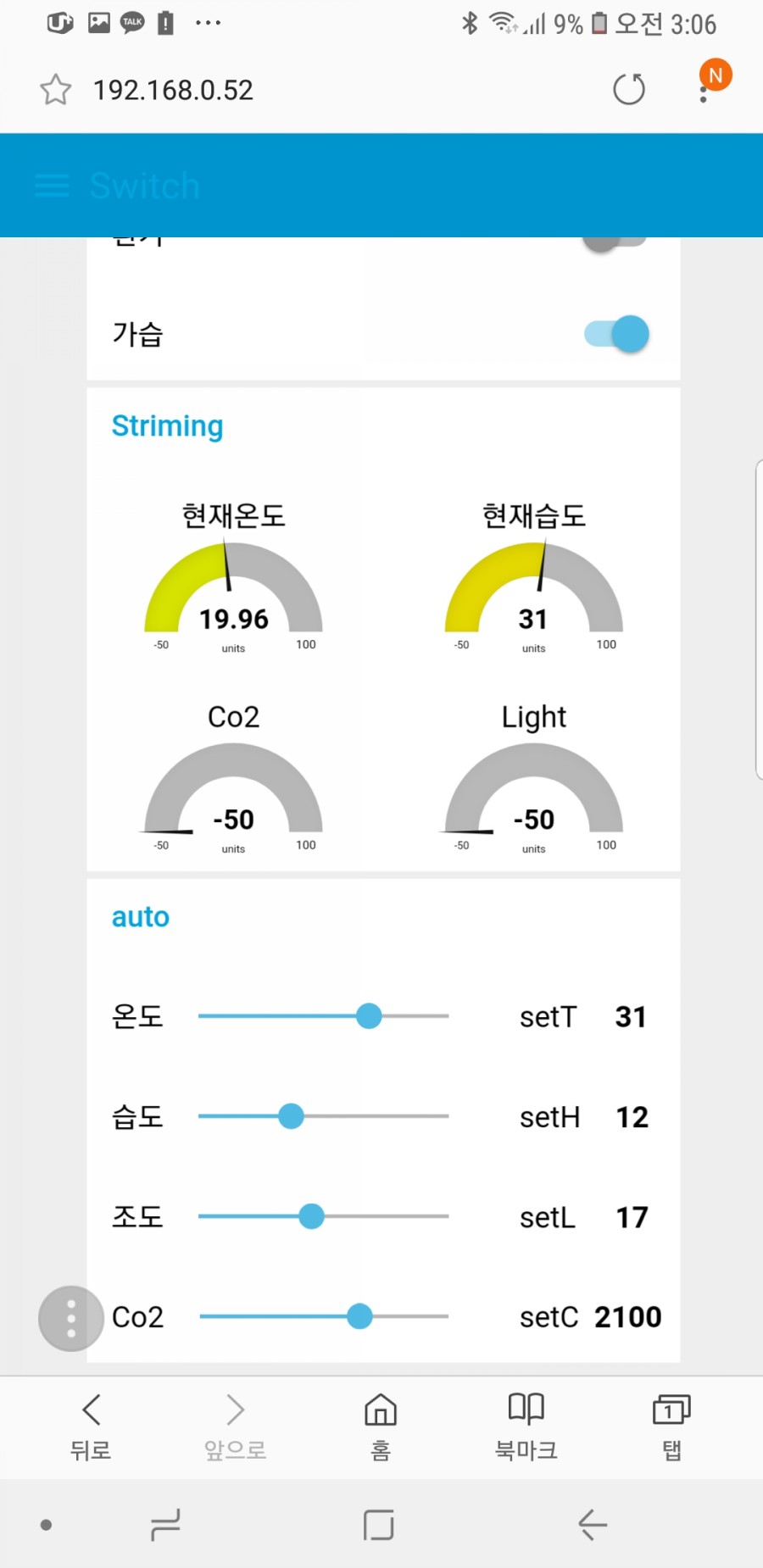763x1568 pixels.
Task: Tap the system home button
Action: [x=378, y=1525]
